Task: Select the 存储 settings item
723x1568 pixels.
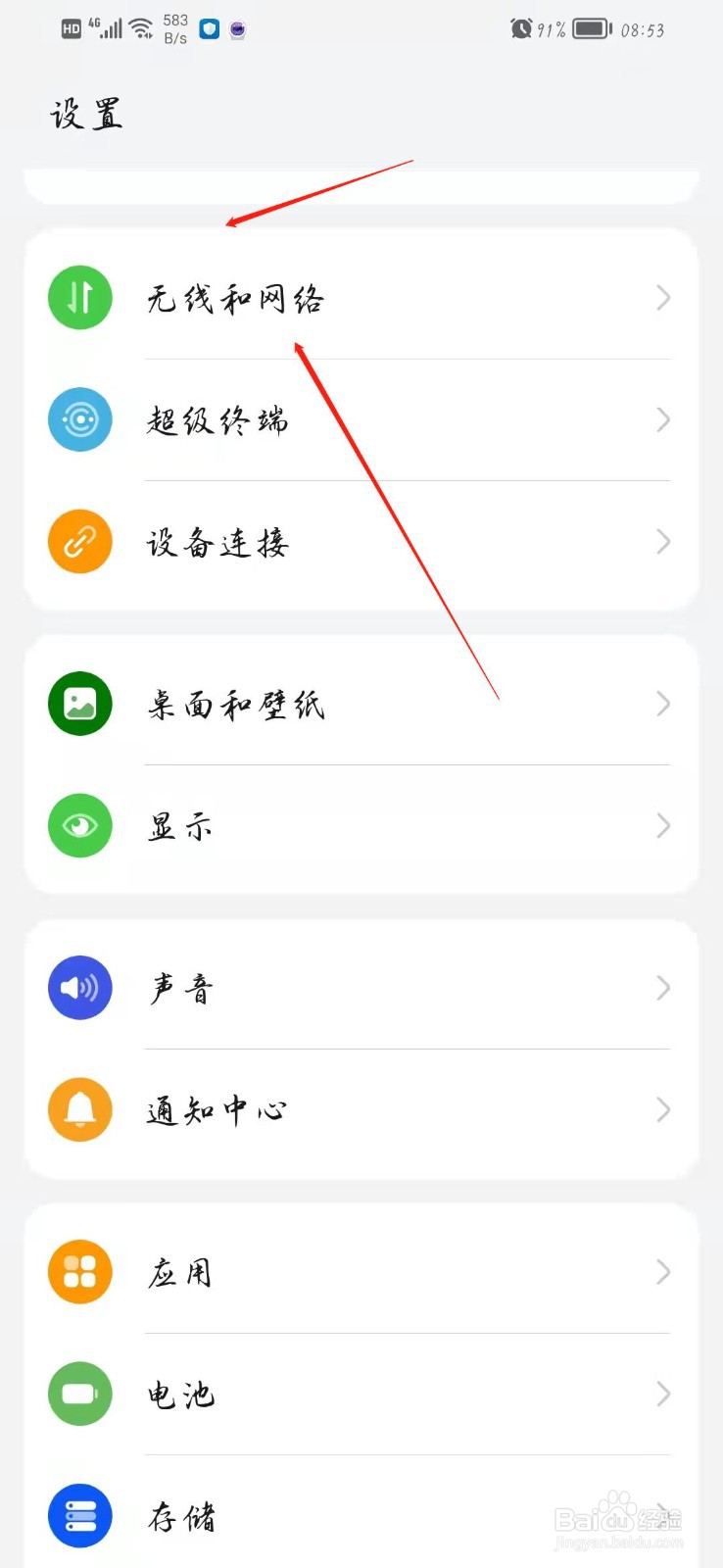Action: pyautogui.click(x=362, y=1515)
